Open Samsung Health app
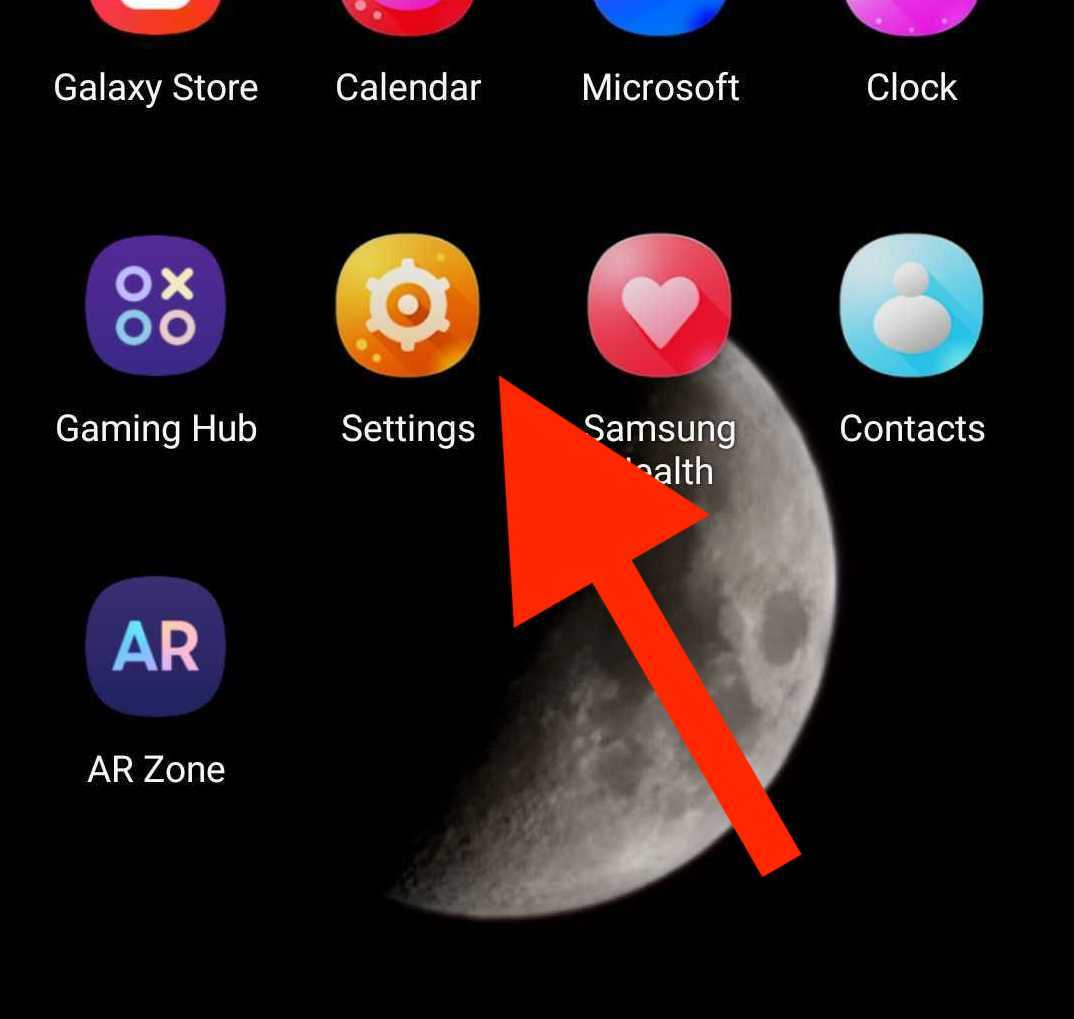This screenshot has width=1074, height=1019. click(x=659, y=305)
